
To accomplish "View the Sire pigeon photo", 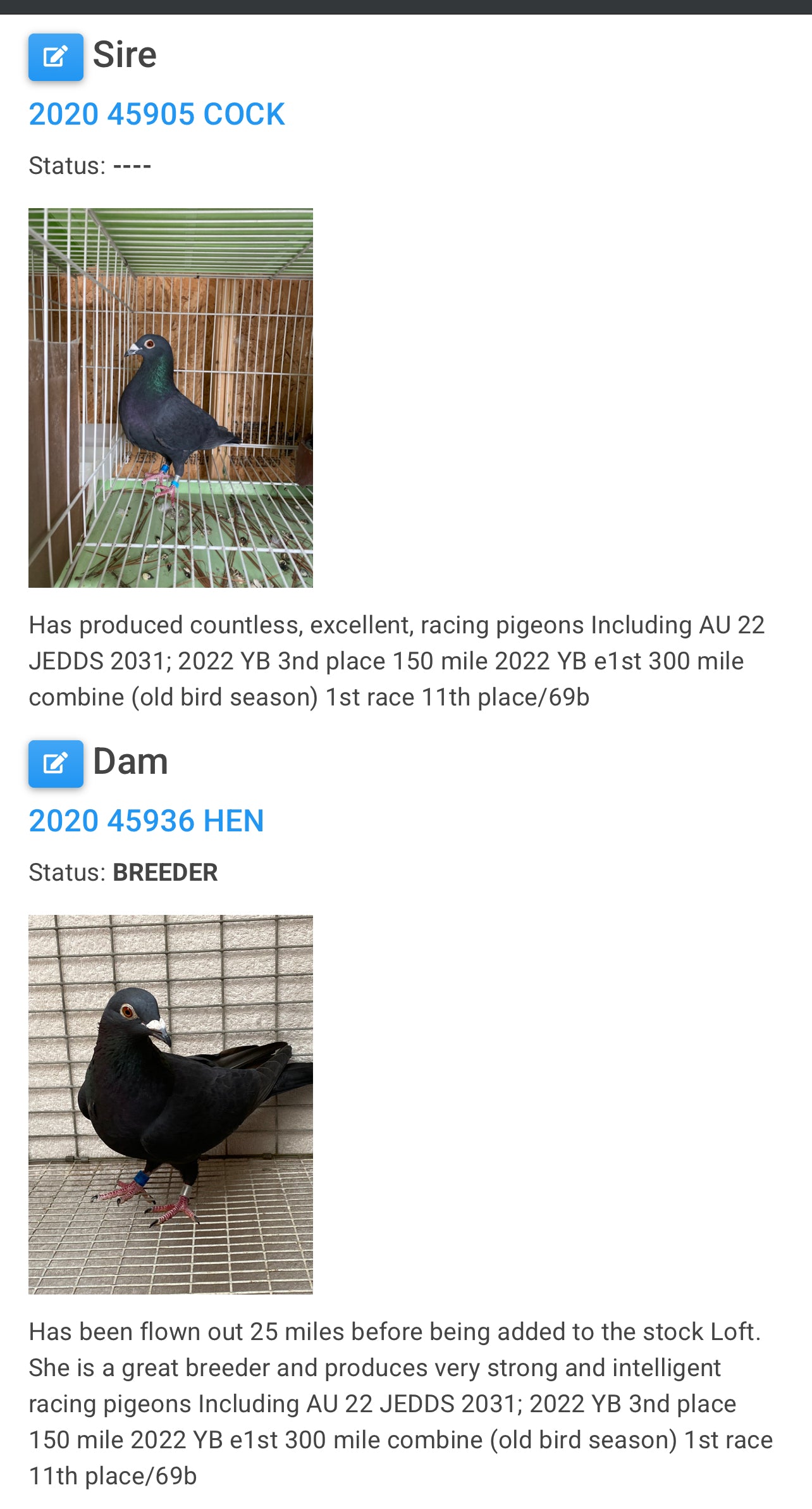I will 171,397.
